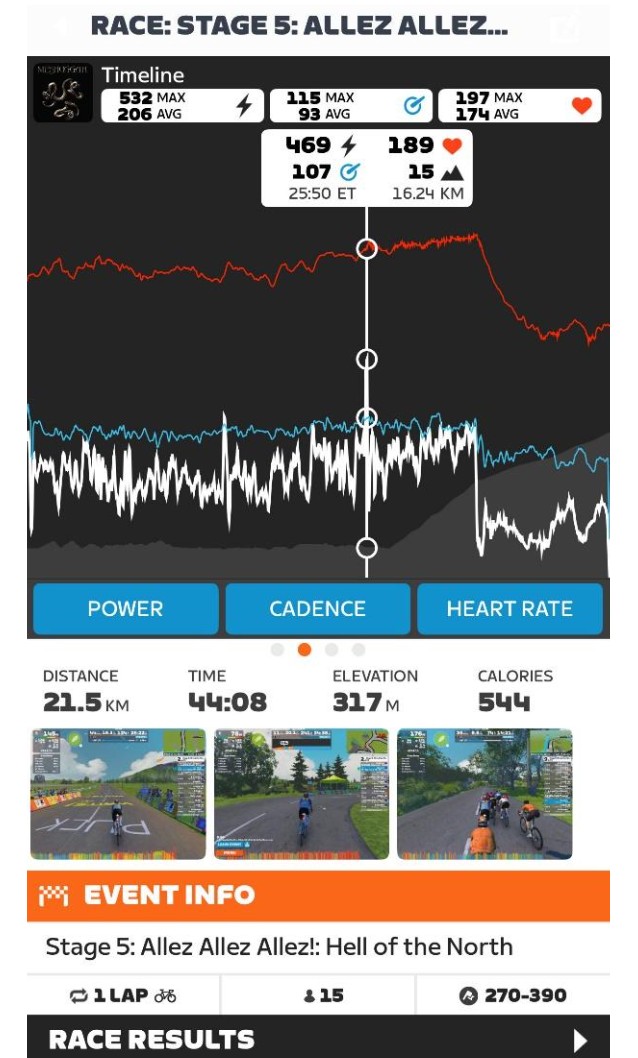638x1058 pixels.
Task: Go to the fourth page indicator dot
Action: [x=359, y=649]
